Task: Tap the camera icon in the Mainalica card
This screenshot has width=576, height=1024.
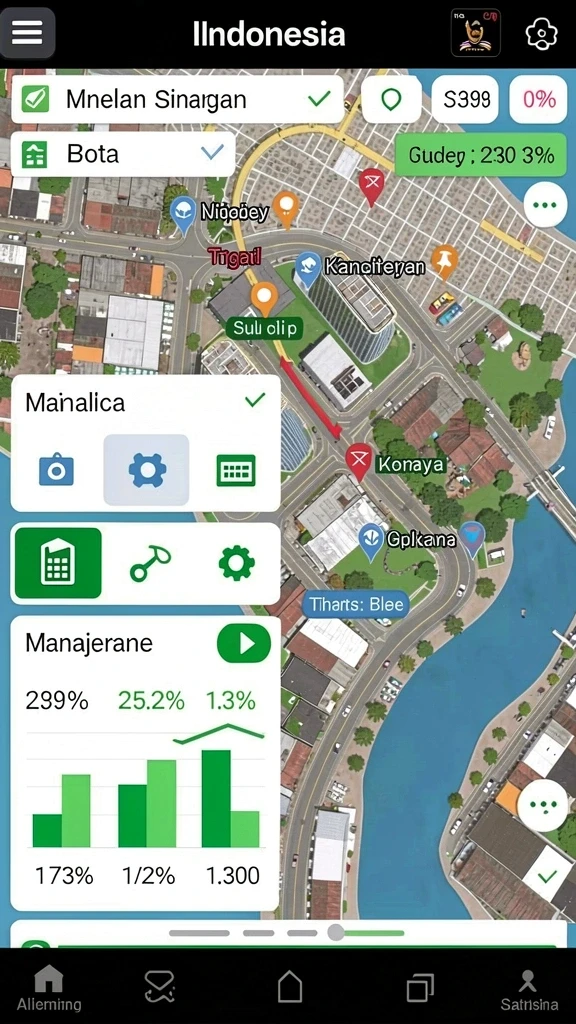Action: (56, 470)
